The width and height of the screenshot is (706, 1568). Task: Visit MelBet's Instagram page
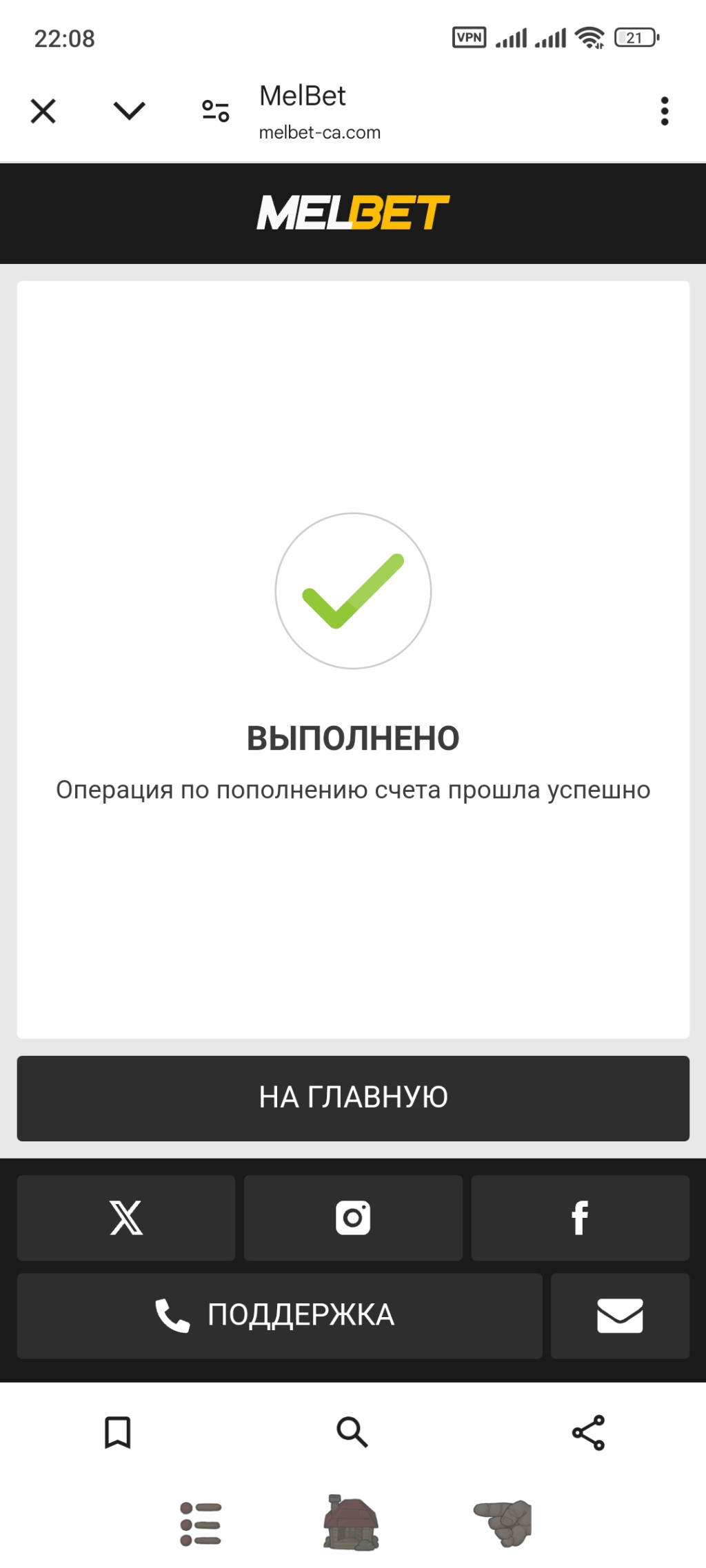click(353, 1218)
